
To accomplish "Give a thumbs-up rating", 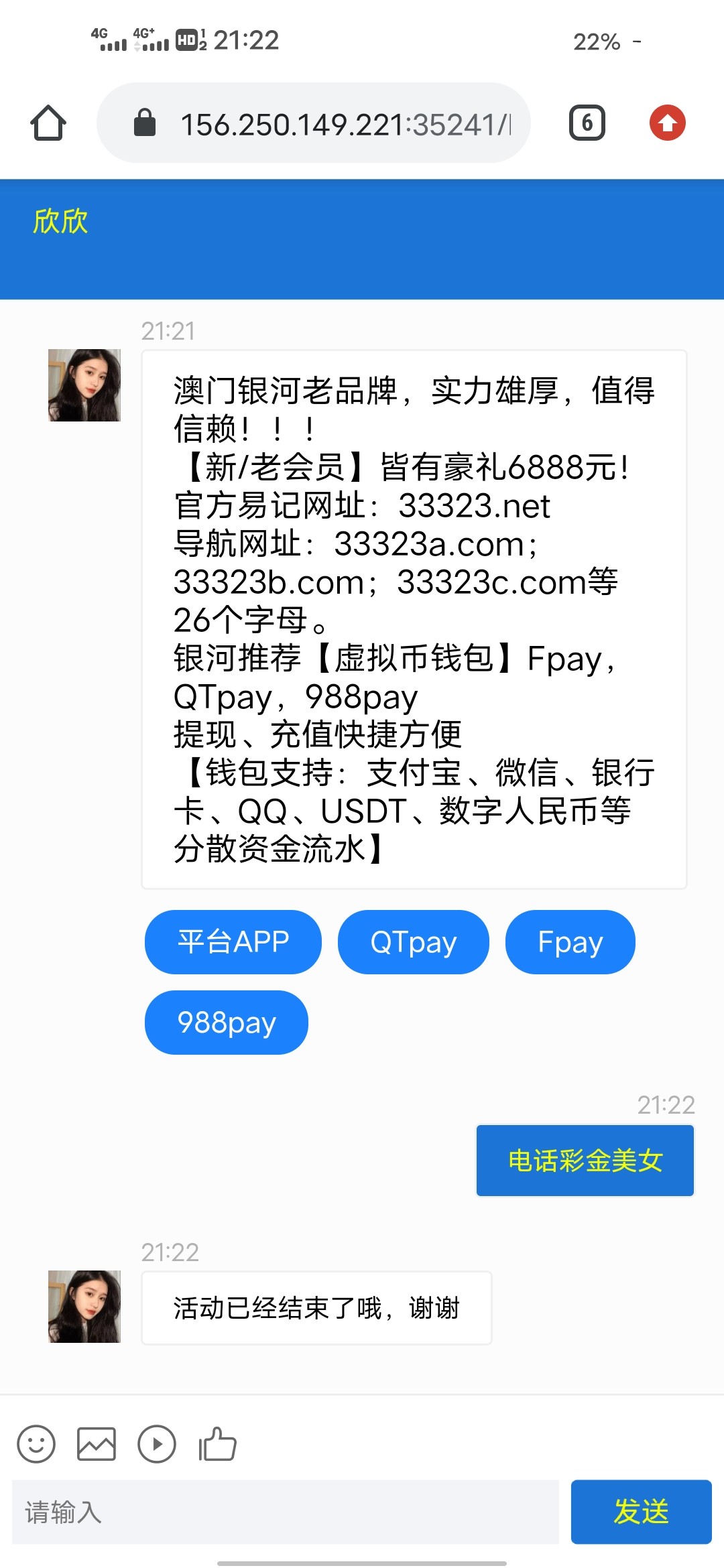I will 217,1443.
